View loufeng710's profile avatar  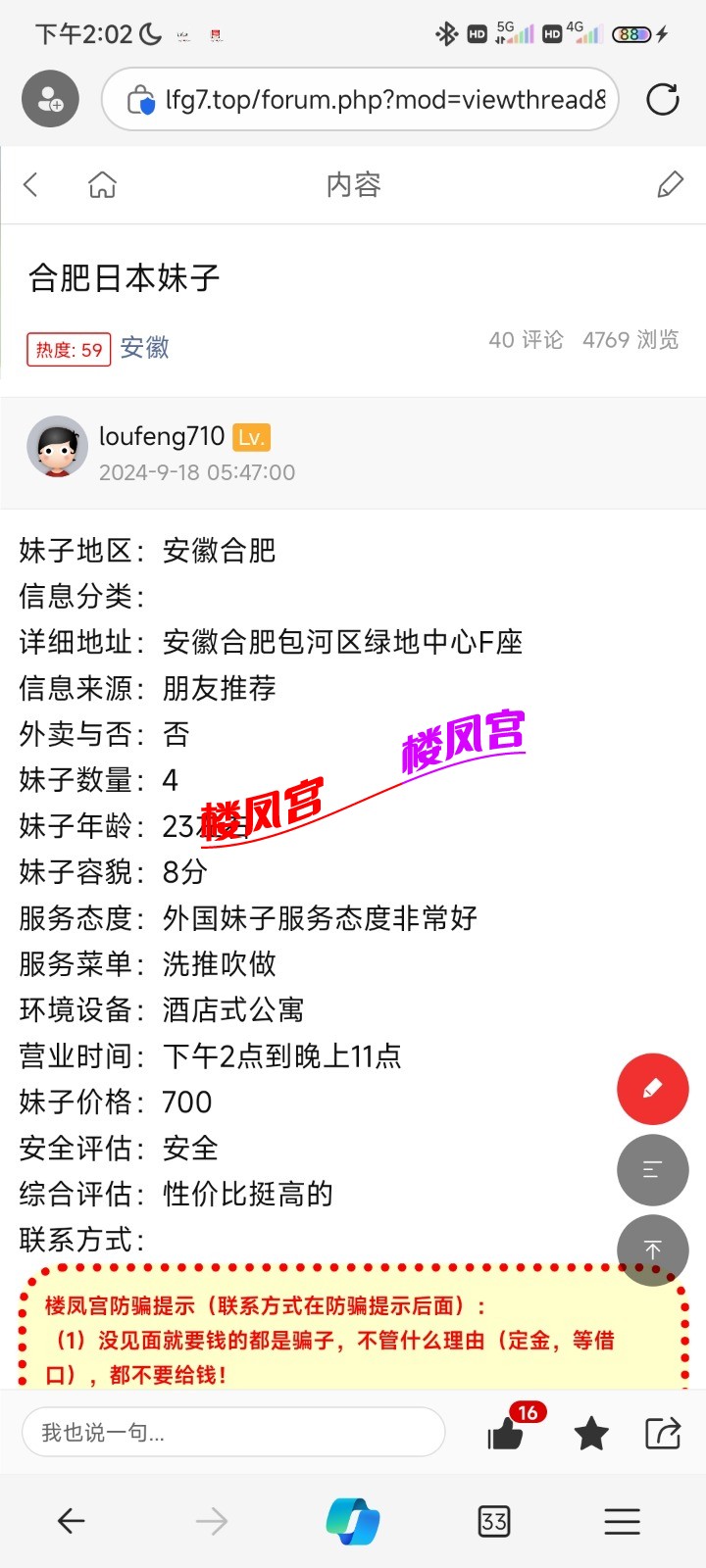(x=57, y=446)
